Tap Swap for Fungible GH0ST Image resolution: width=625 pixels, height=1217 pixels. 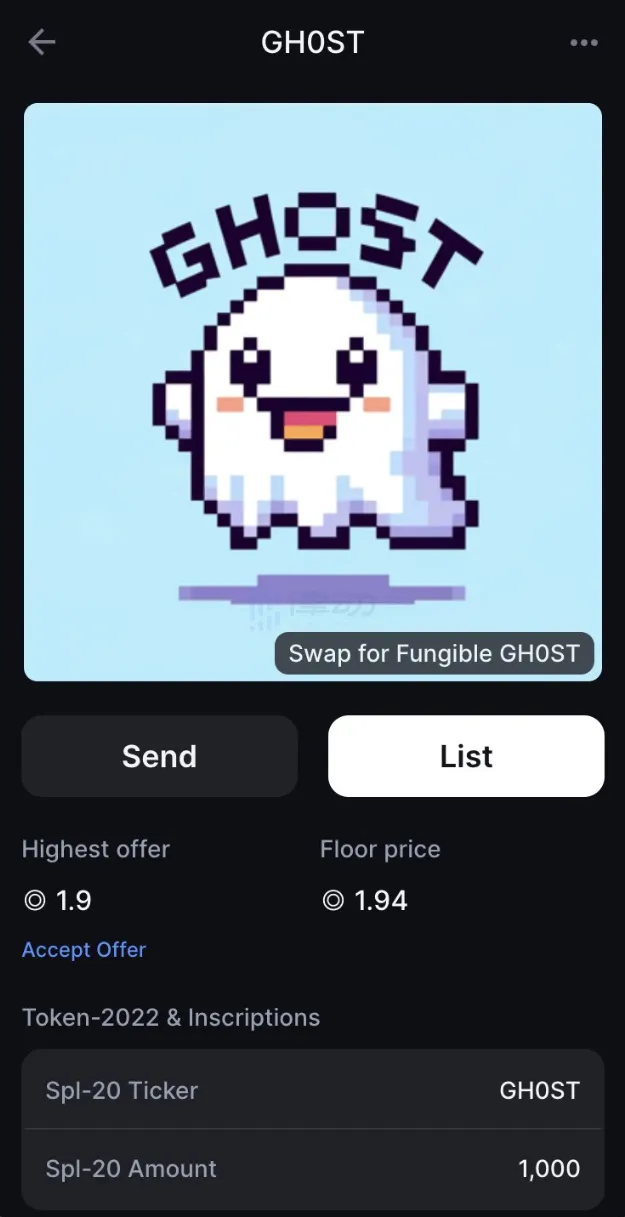click(x=434, y=654)
